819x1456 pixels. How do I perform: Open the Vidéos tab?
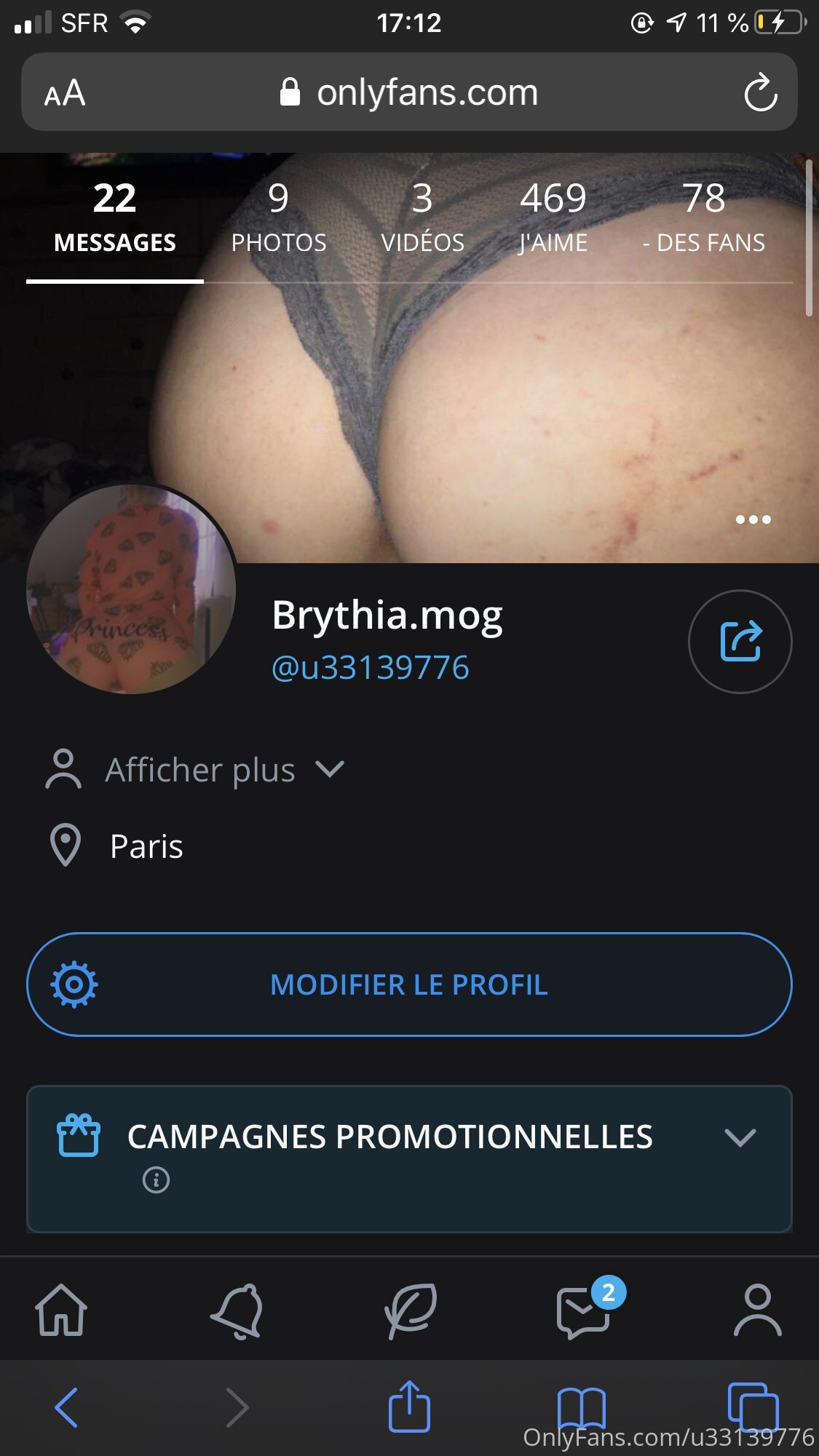pos(422,217)
